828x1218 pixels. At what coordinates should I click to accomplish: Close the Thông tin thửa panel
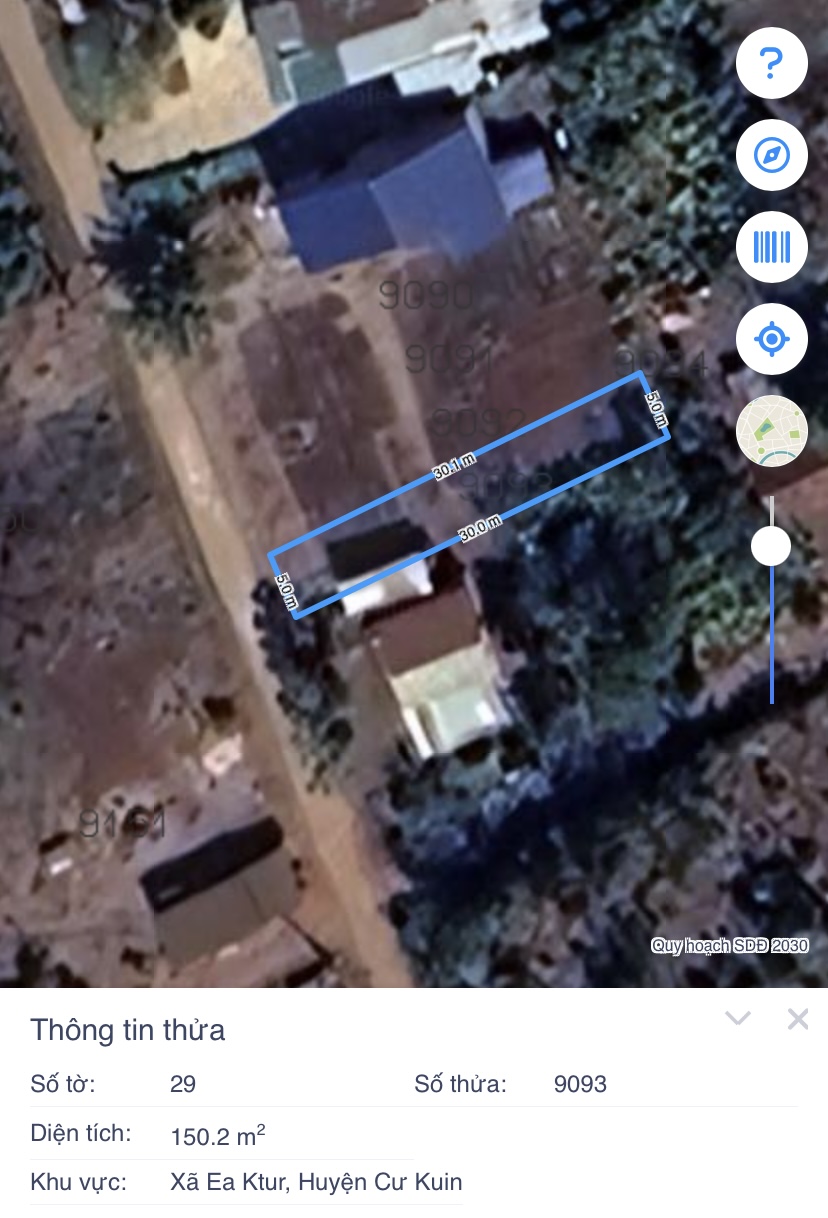[797, 1019]
